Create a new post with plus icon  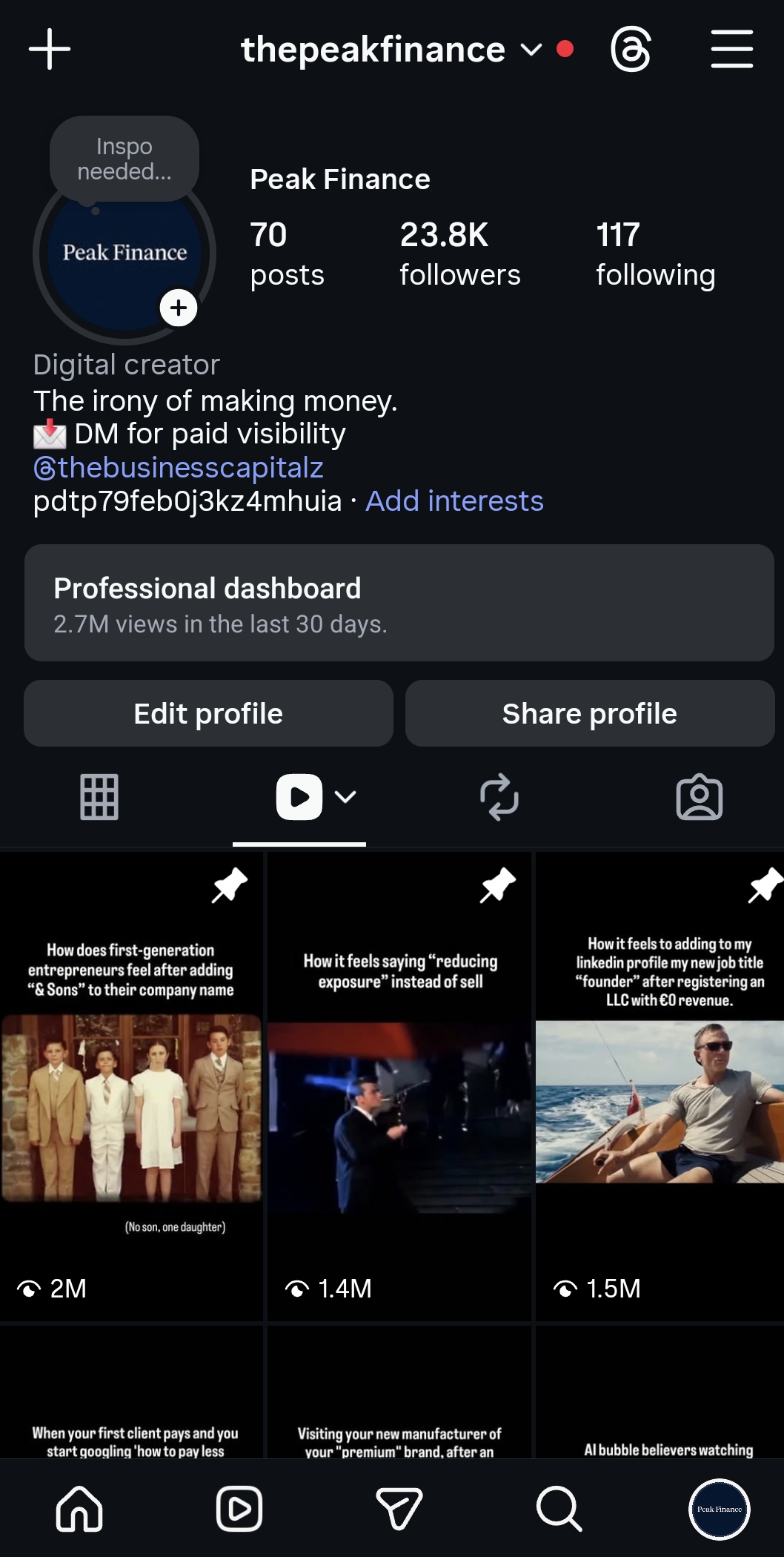coord(50,50)
